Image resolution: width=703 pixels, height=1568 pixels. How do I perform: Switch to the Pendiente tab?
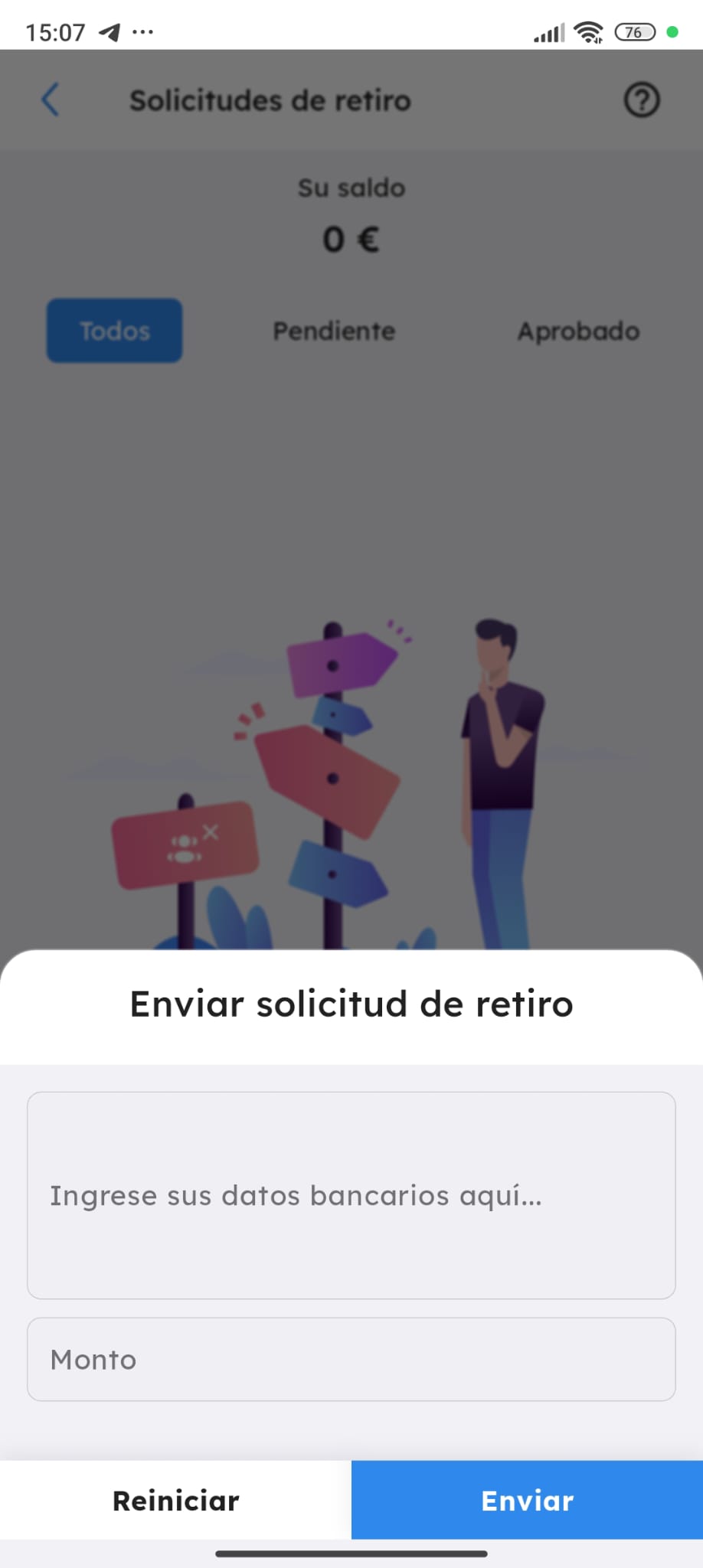point(334,331)
